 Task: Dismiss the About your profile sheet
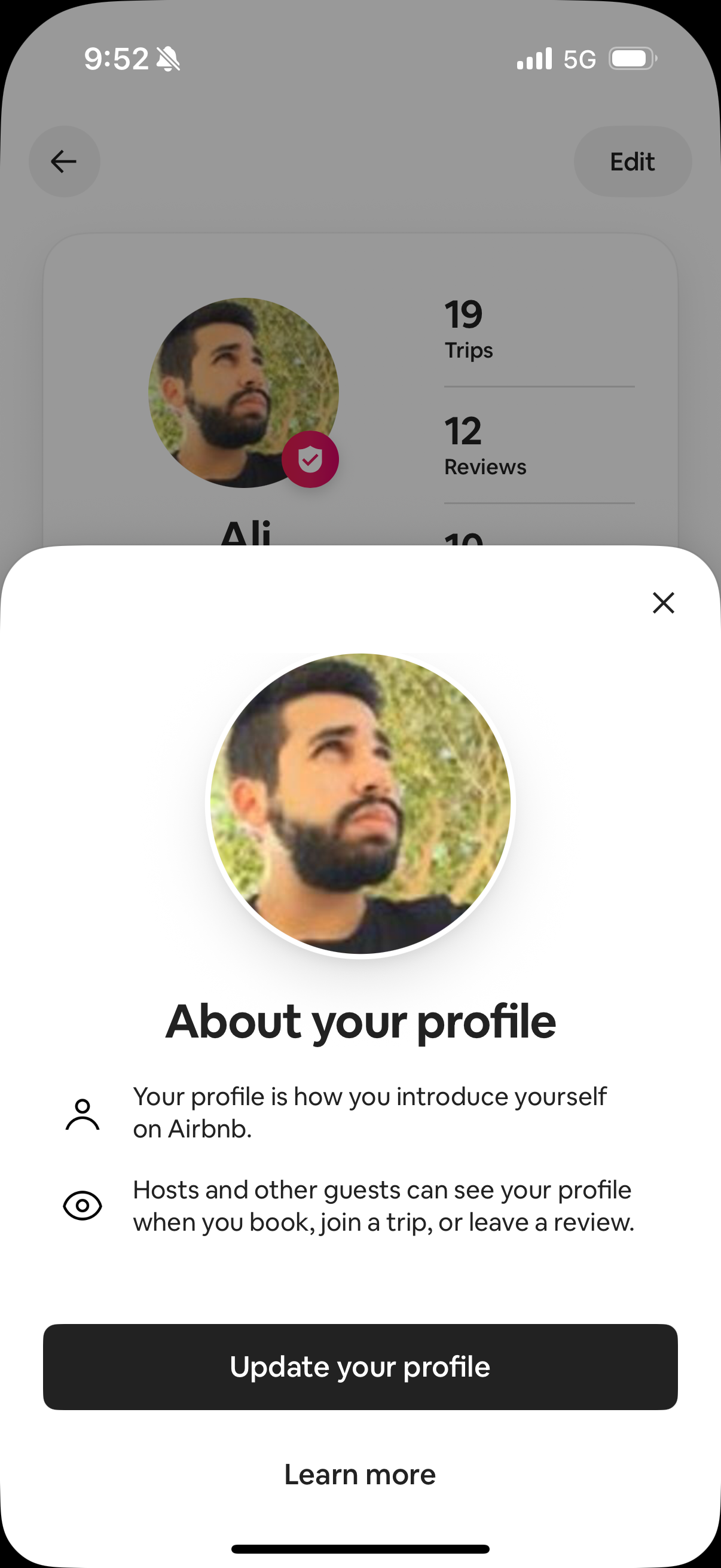point(662,603)
